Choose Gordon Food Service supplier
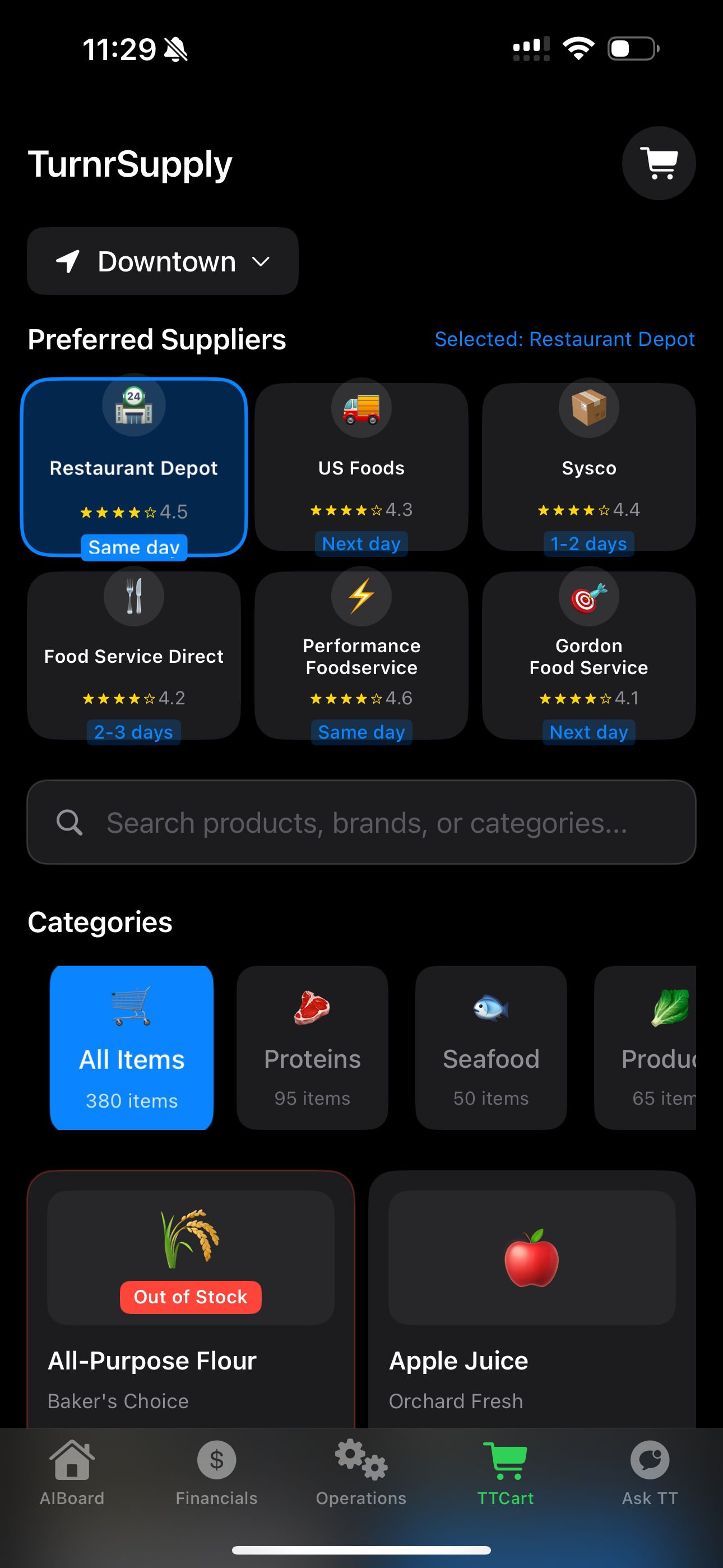This screenshot has height=1568, width=723. [588, 656]
